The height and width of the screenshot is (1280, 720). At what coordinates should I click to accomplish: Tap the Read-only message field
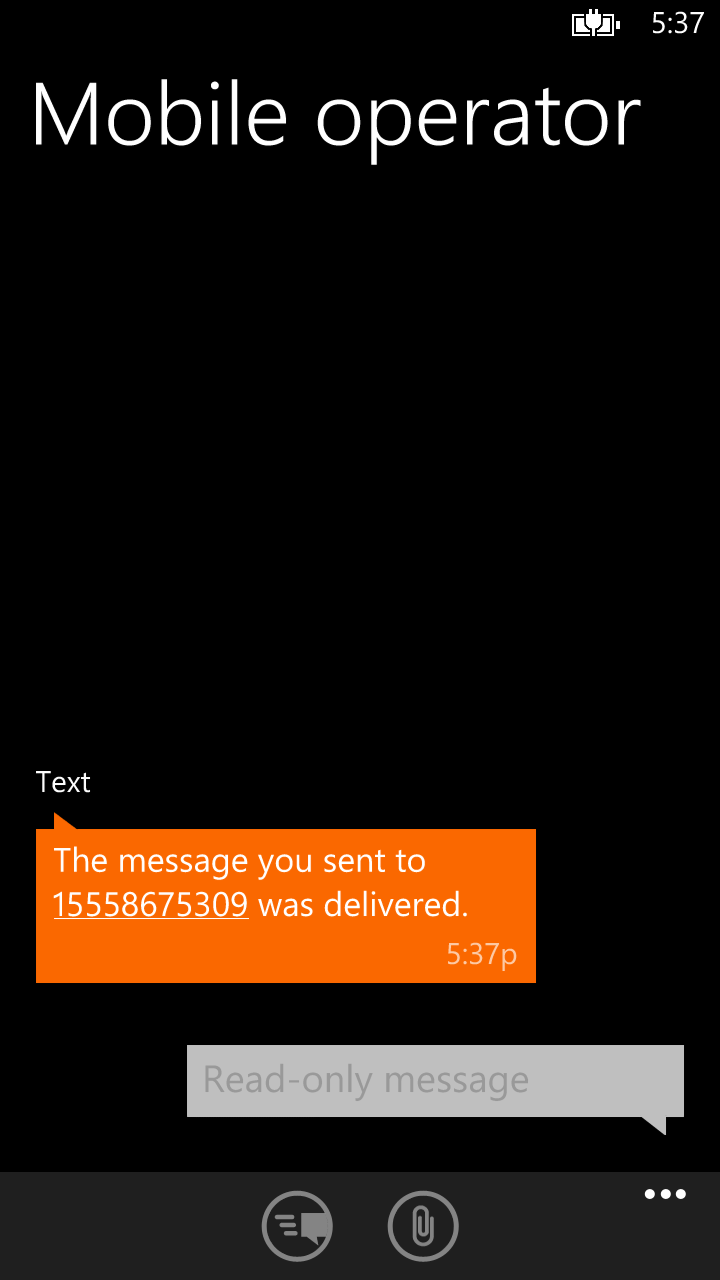(x=435, y=1081)
